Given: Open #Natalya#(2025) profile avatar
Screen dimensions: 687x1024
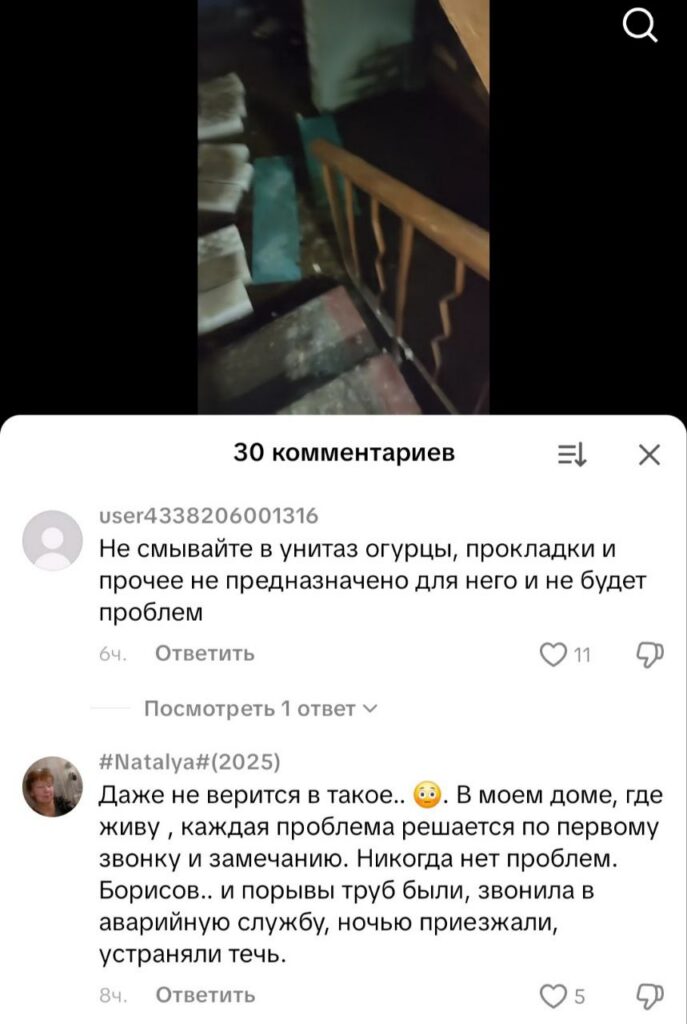Looking at the screenshot, I should pos(52,786).
